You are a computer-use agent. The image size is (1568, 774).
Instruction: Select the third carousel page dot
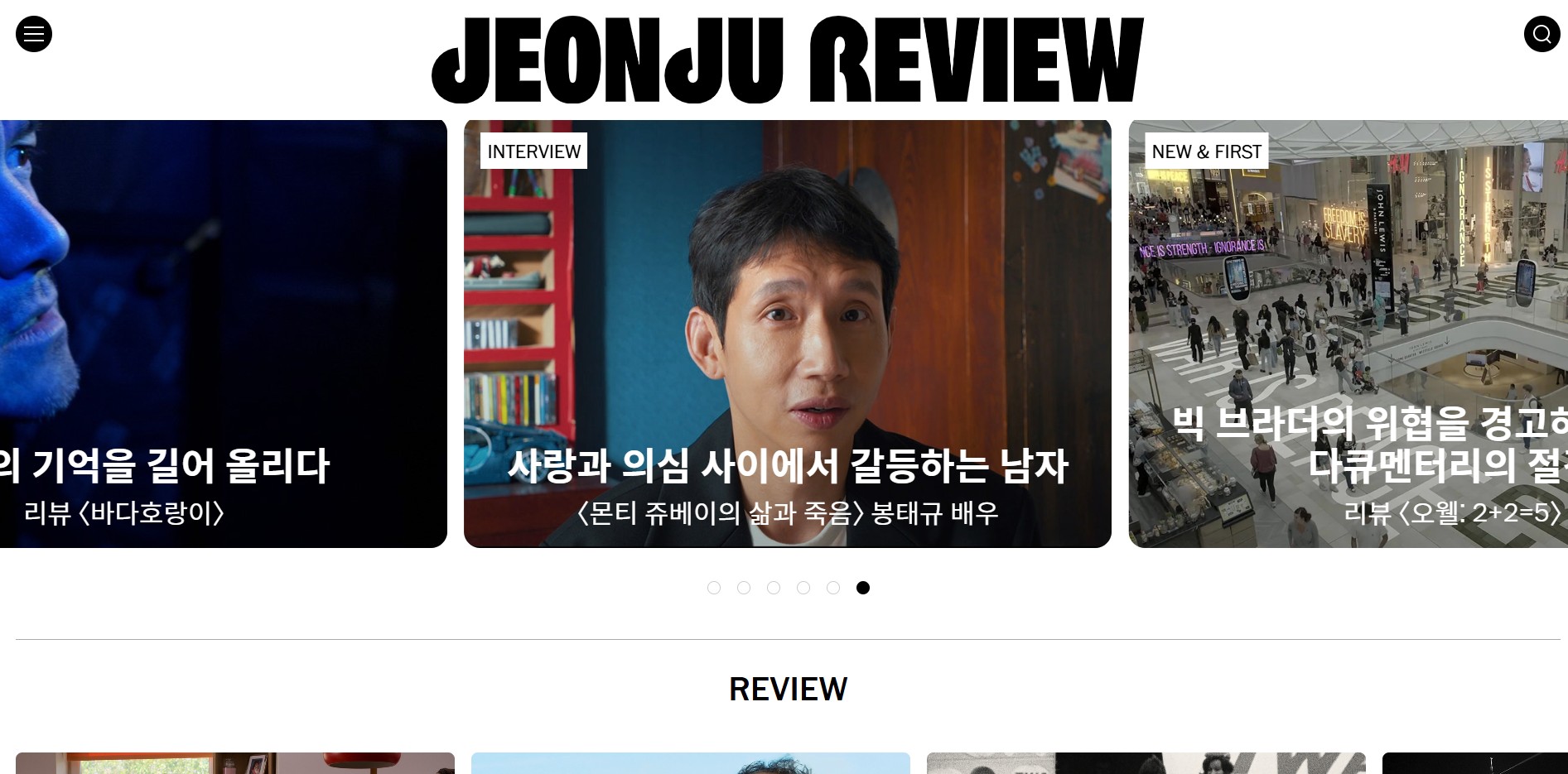[774, 588]
